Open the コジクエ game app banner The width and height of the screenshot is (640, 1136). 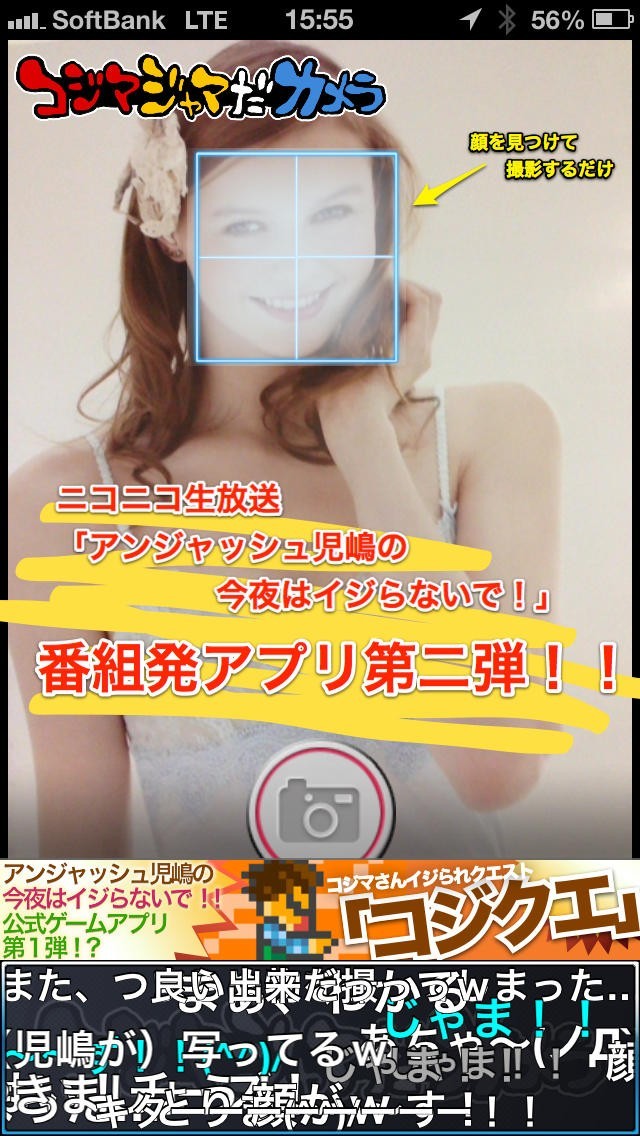point(320,909)
